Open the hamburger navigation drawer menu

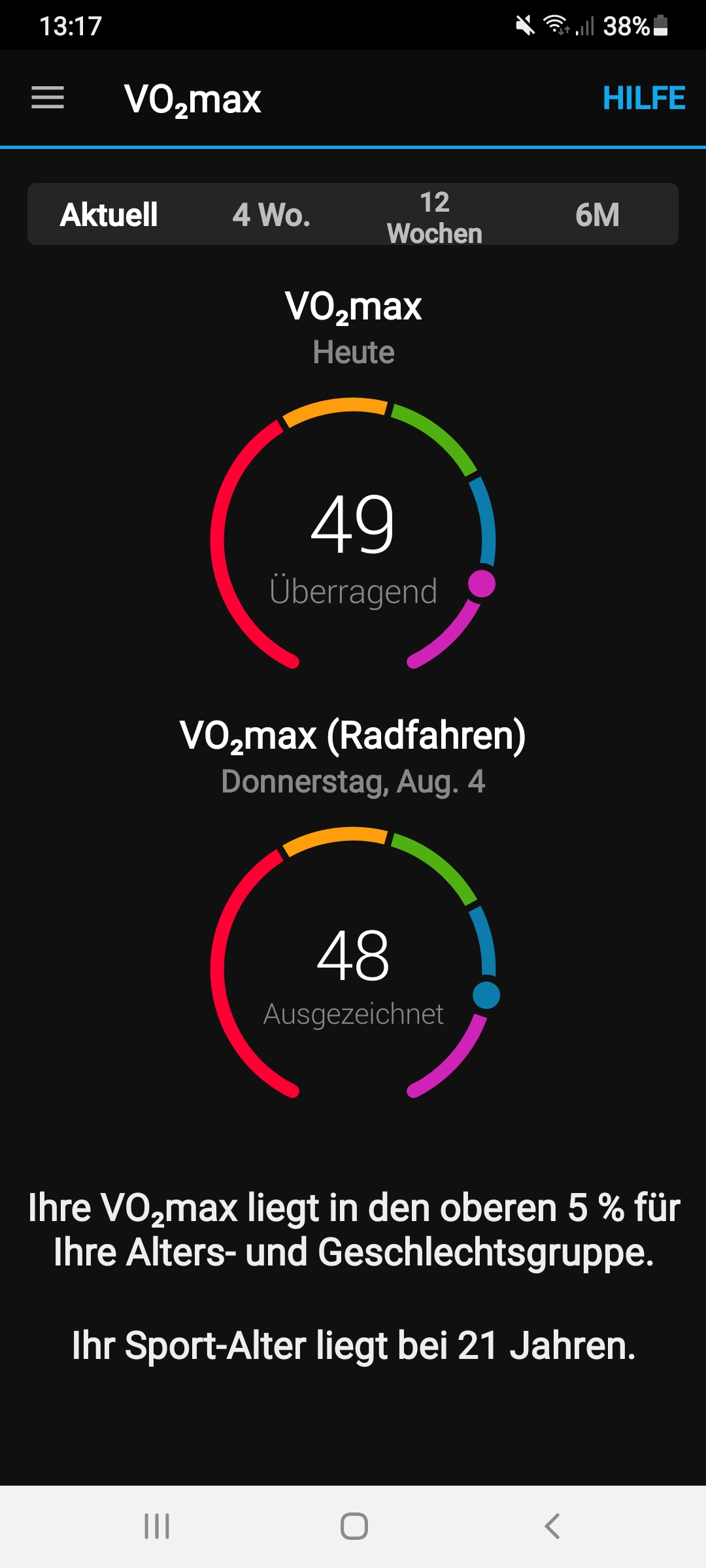(48, 98)
